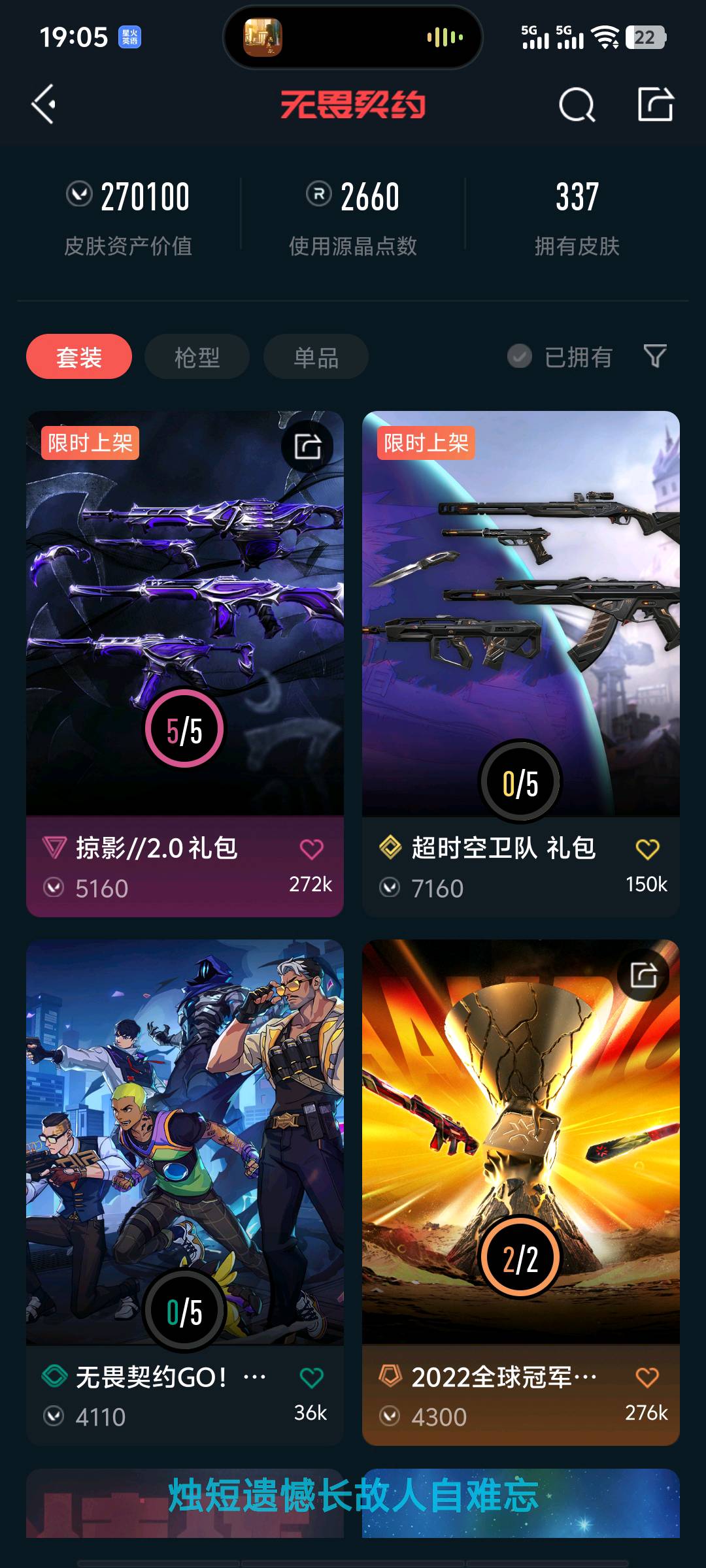Go back using the top arrow
This screenshot has height=1568, width=706.
44,105
